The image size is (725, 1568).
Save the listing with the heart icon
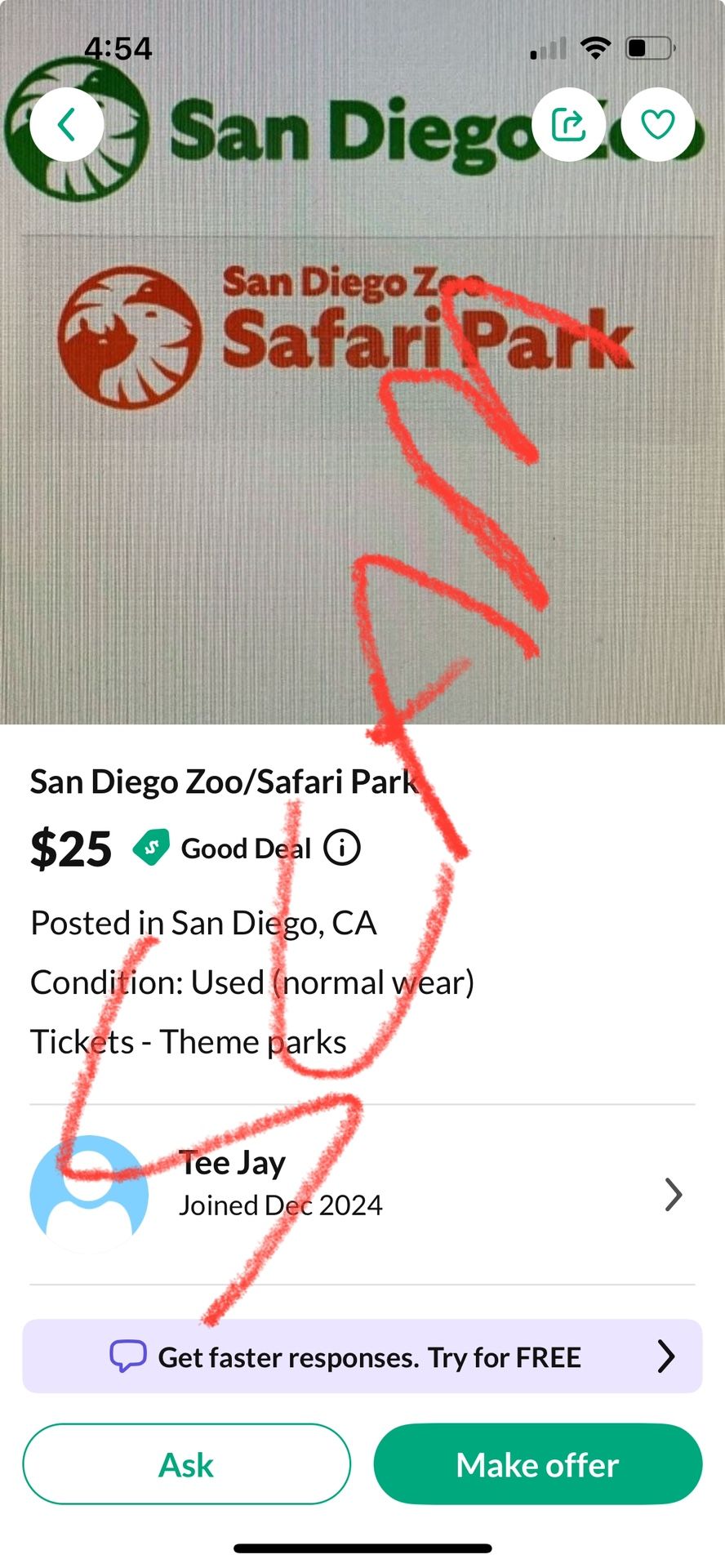pyautogui.click(x=657, y=125)
